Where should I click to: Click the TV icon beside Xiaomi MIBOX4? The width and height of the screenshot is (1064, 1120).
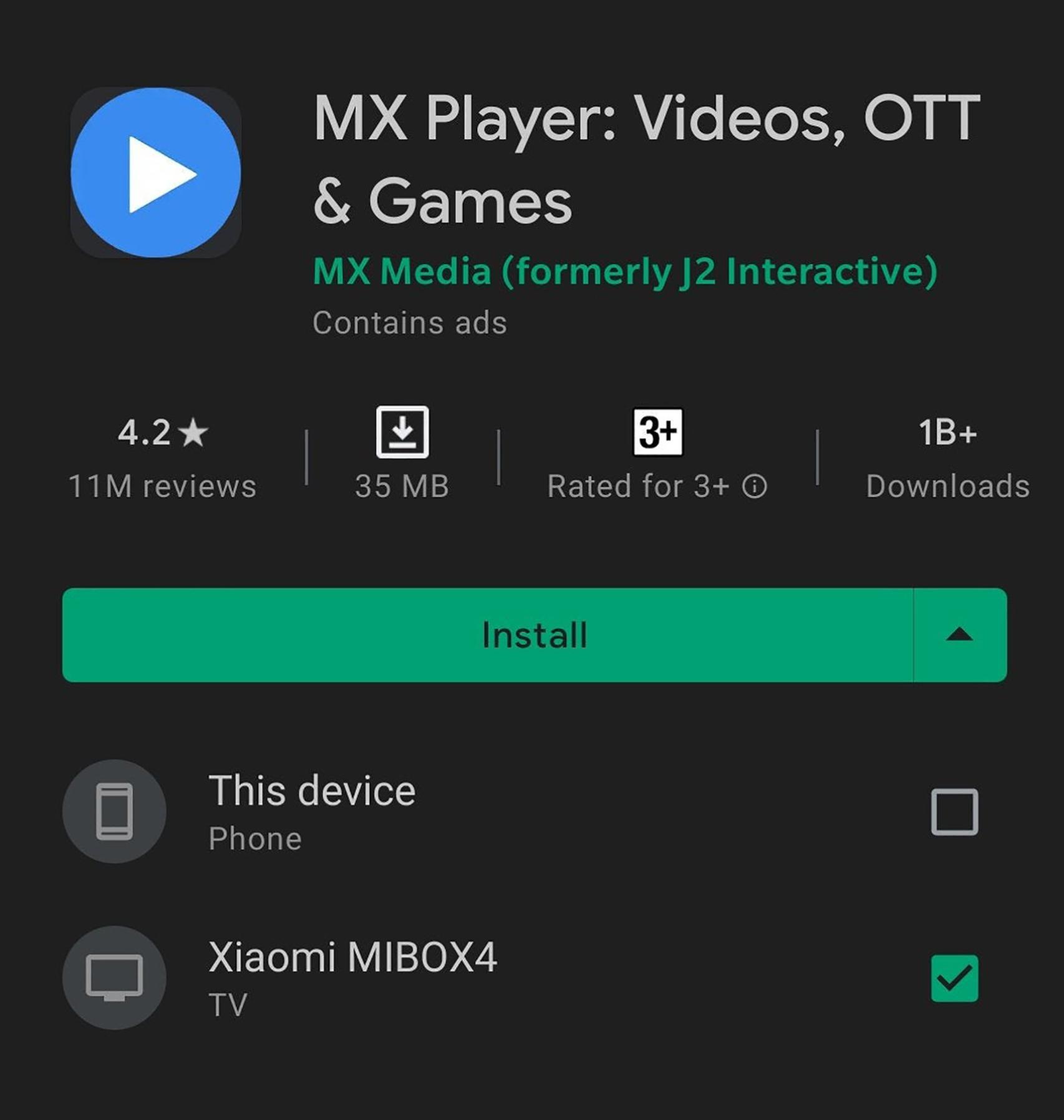115,976
